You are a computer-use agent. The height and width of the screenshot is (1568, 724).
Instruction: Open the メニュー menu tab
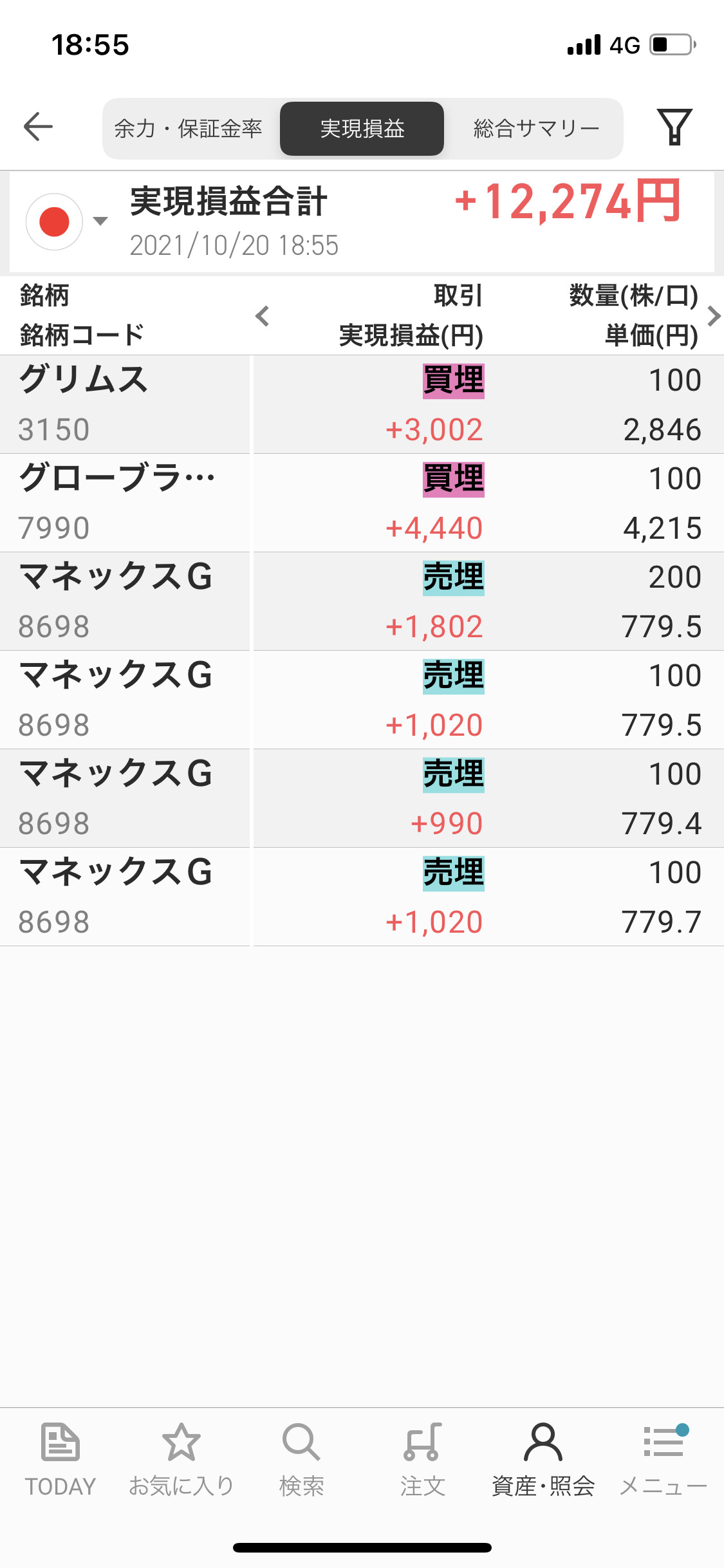pyautogui.click(x=663, y=1459)
